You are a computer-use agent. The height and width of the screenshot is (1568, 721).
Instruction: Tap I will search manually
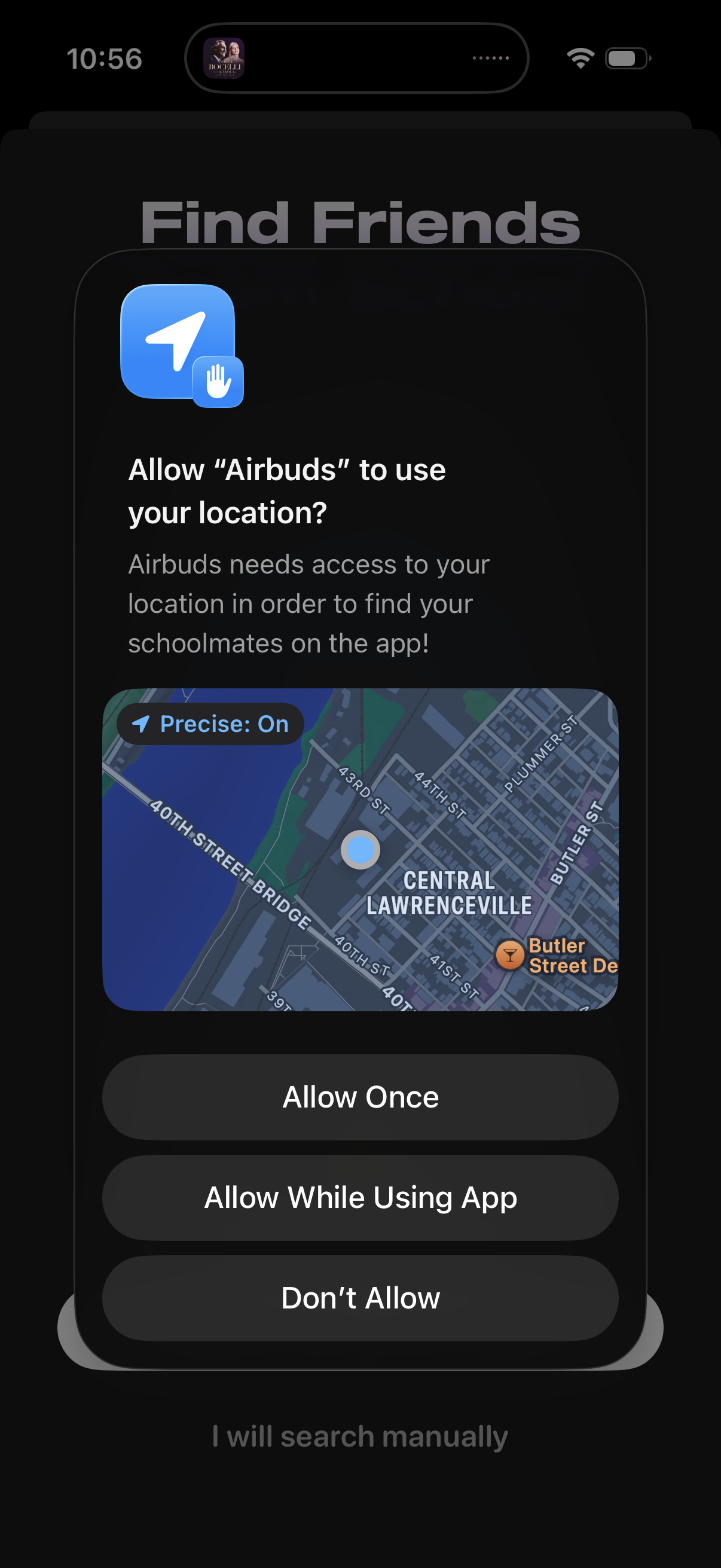tap(360, 1436)
